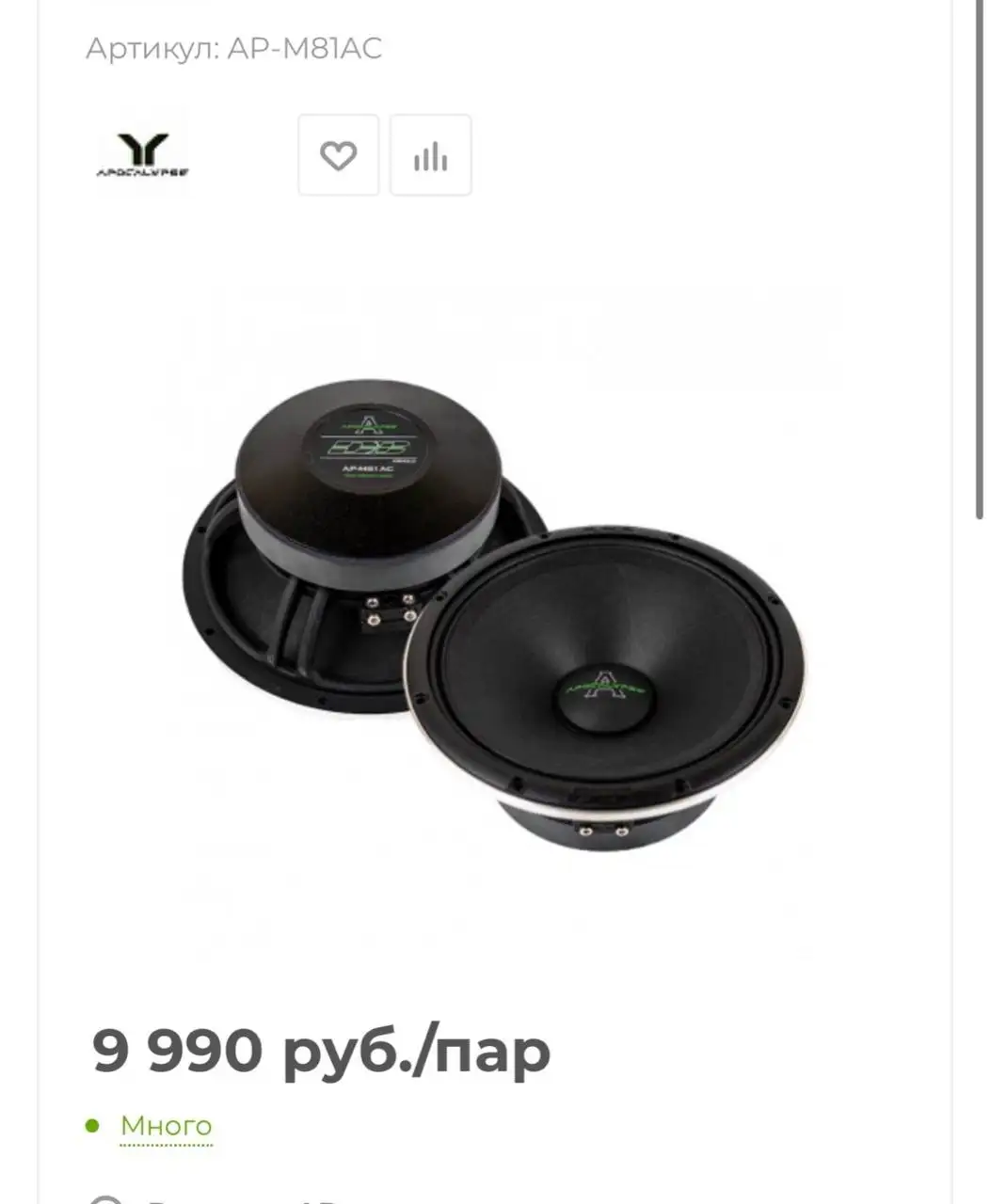Add the speaker to favorites with the heart
The image size is (990, 1204).
point(338,155)
